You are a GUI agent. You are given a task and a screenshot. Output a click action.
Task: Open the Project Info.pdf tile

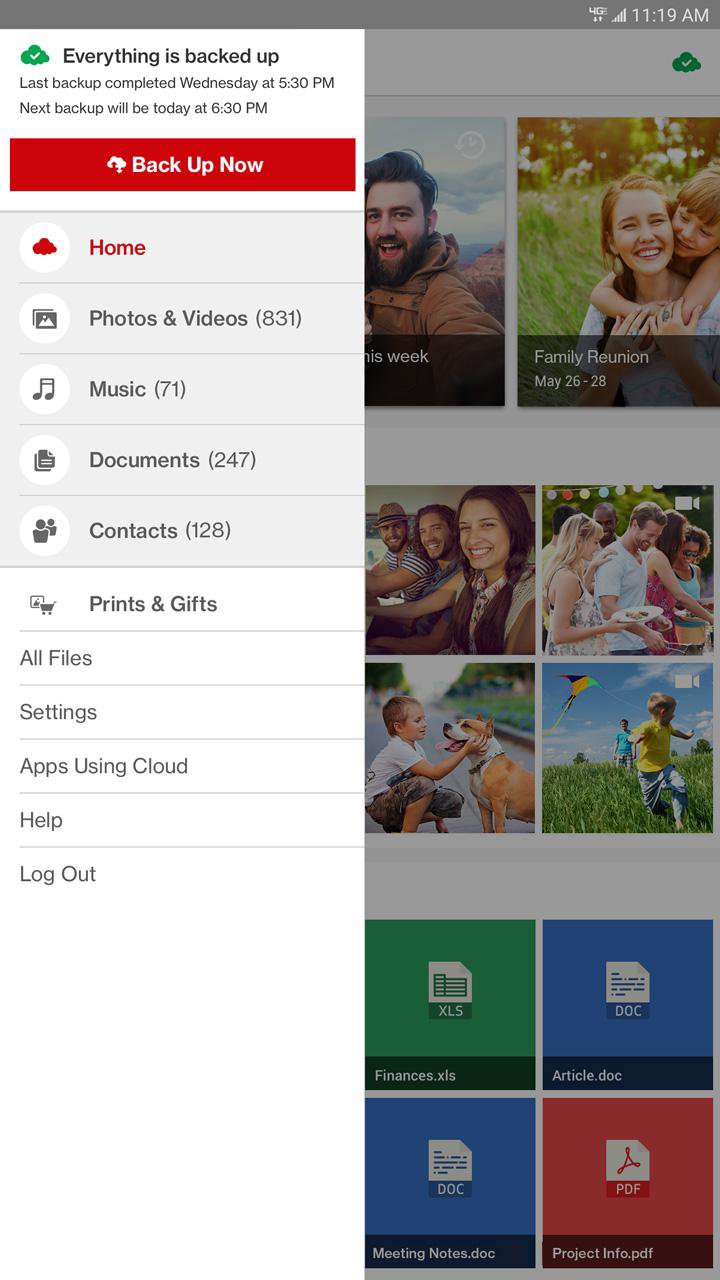[x=627, y=1183]
